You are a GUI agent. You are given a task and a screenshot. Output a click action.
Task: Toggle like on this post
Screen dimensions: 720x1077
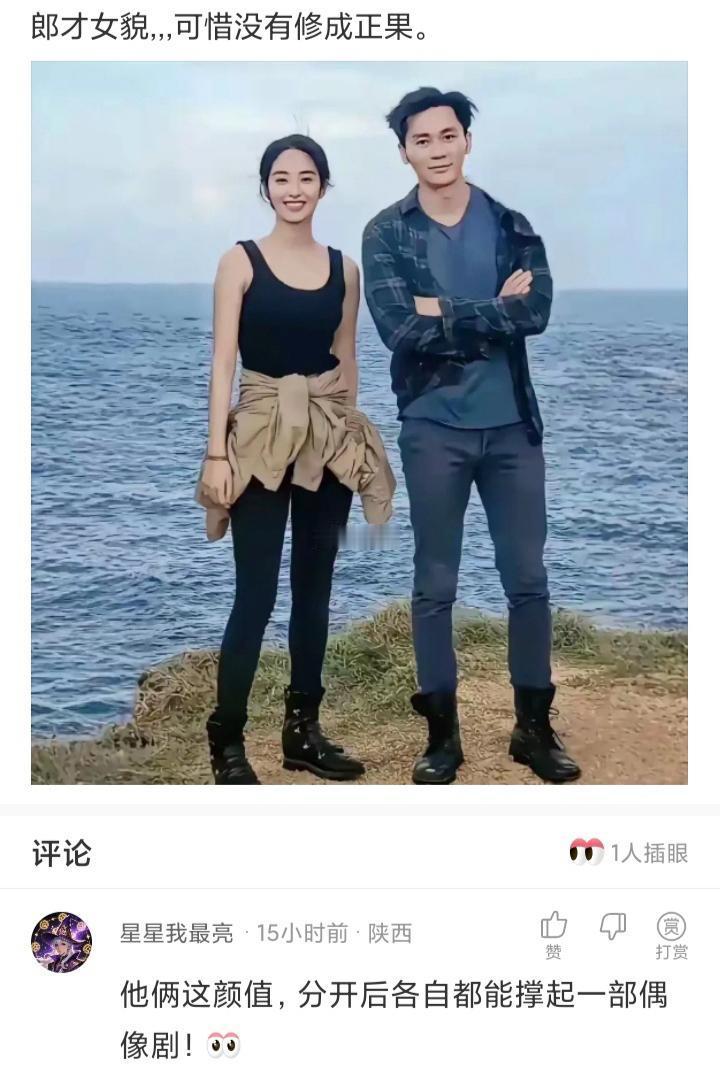554,925
